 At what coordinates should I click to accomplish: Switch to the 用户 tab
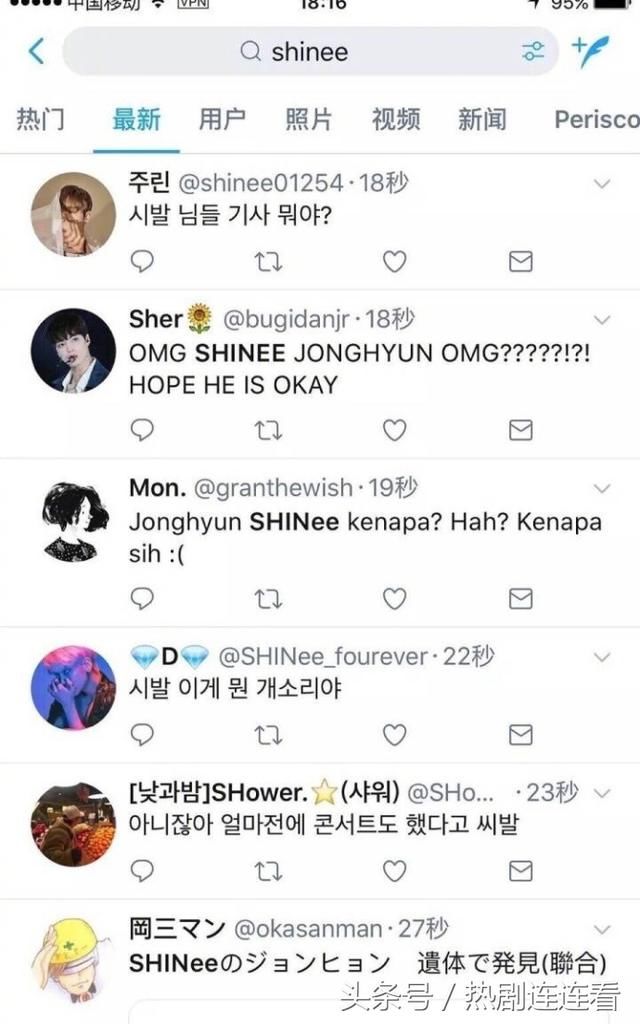click(222, 120)
